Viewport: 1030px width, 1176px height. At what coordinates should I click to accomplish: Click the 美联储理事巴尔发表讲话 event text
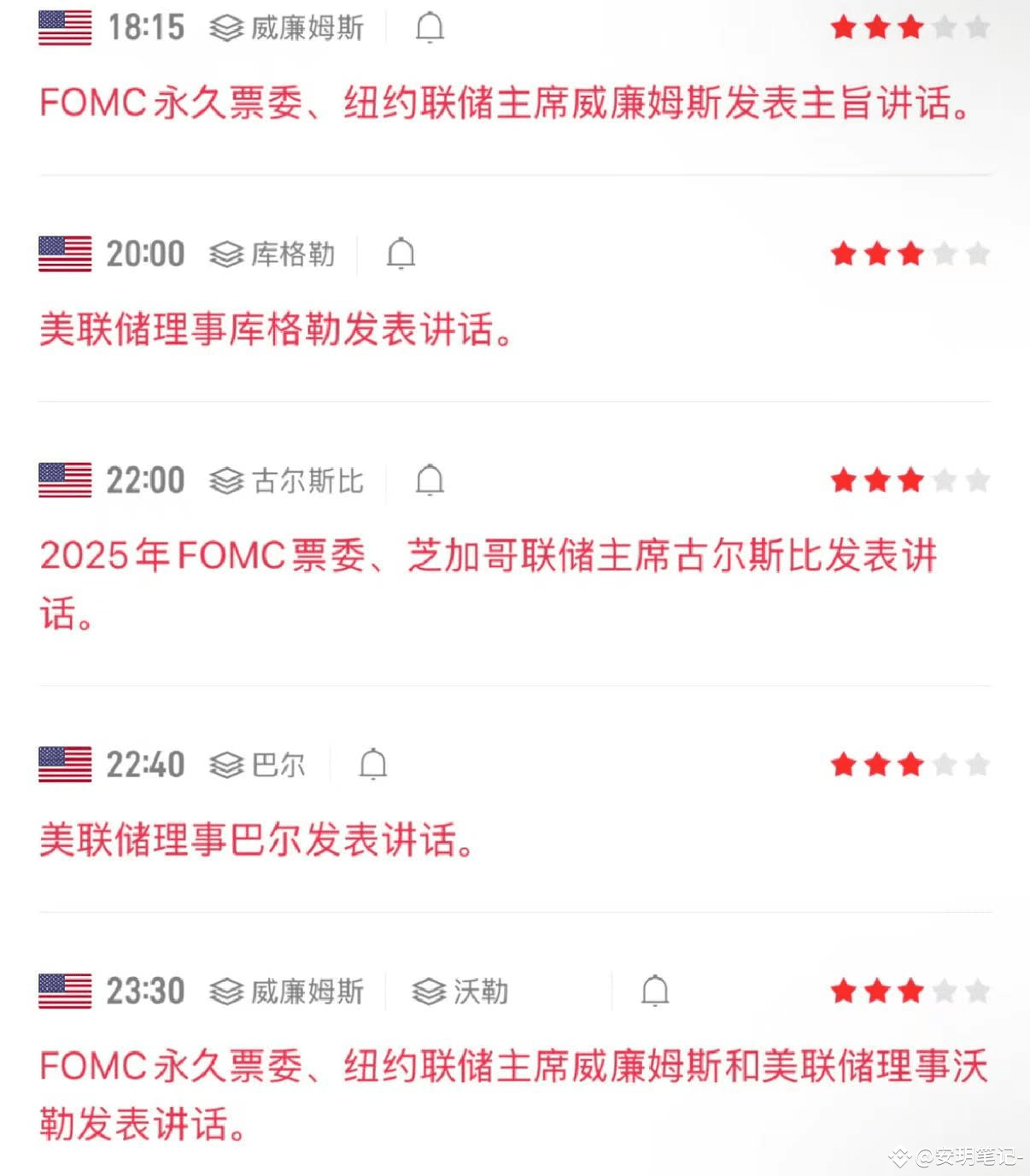click(x=256, y=841)
